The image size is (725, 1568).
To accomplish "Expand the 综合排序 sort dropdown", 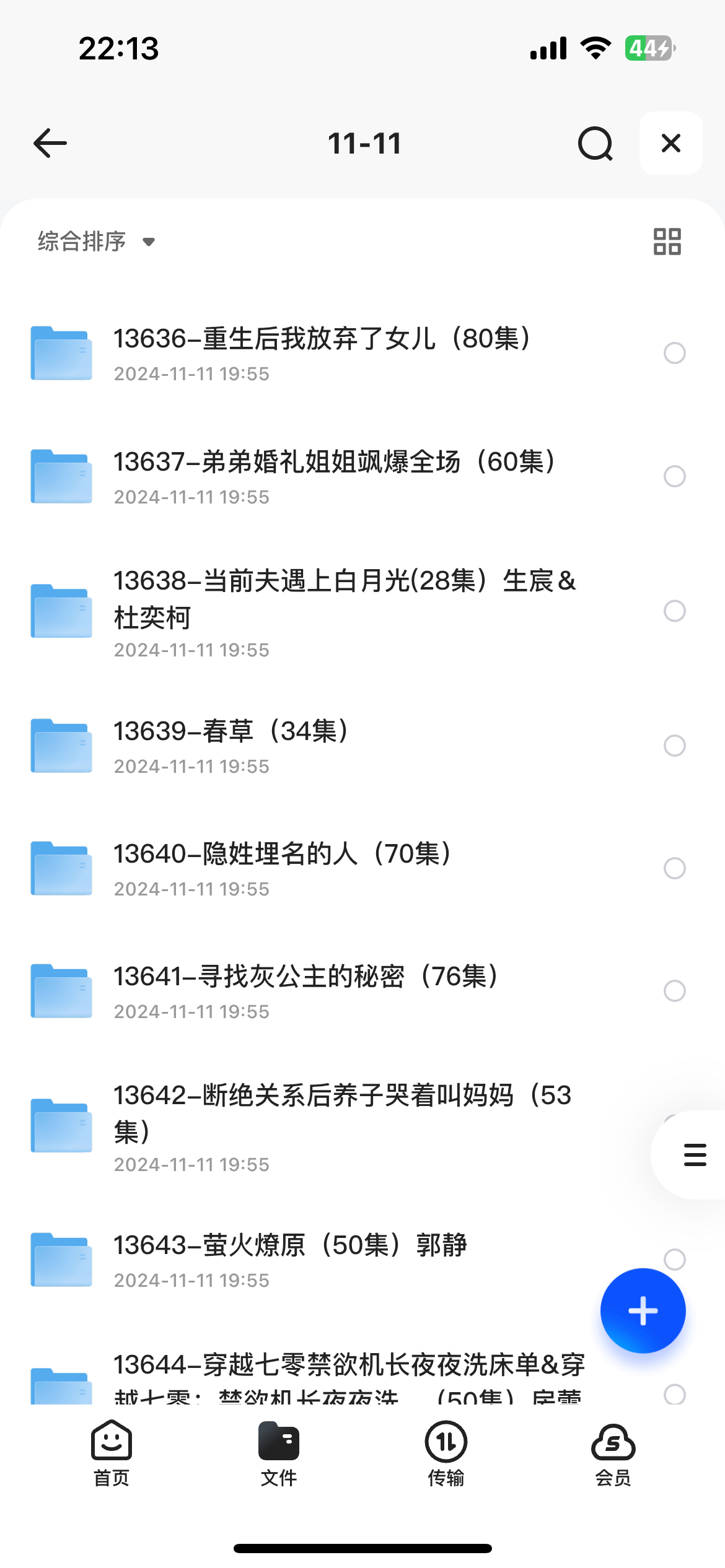I will pos(96,242).
